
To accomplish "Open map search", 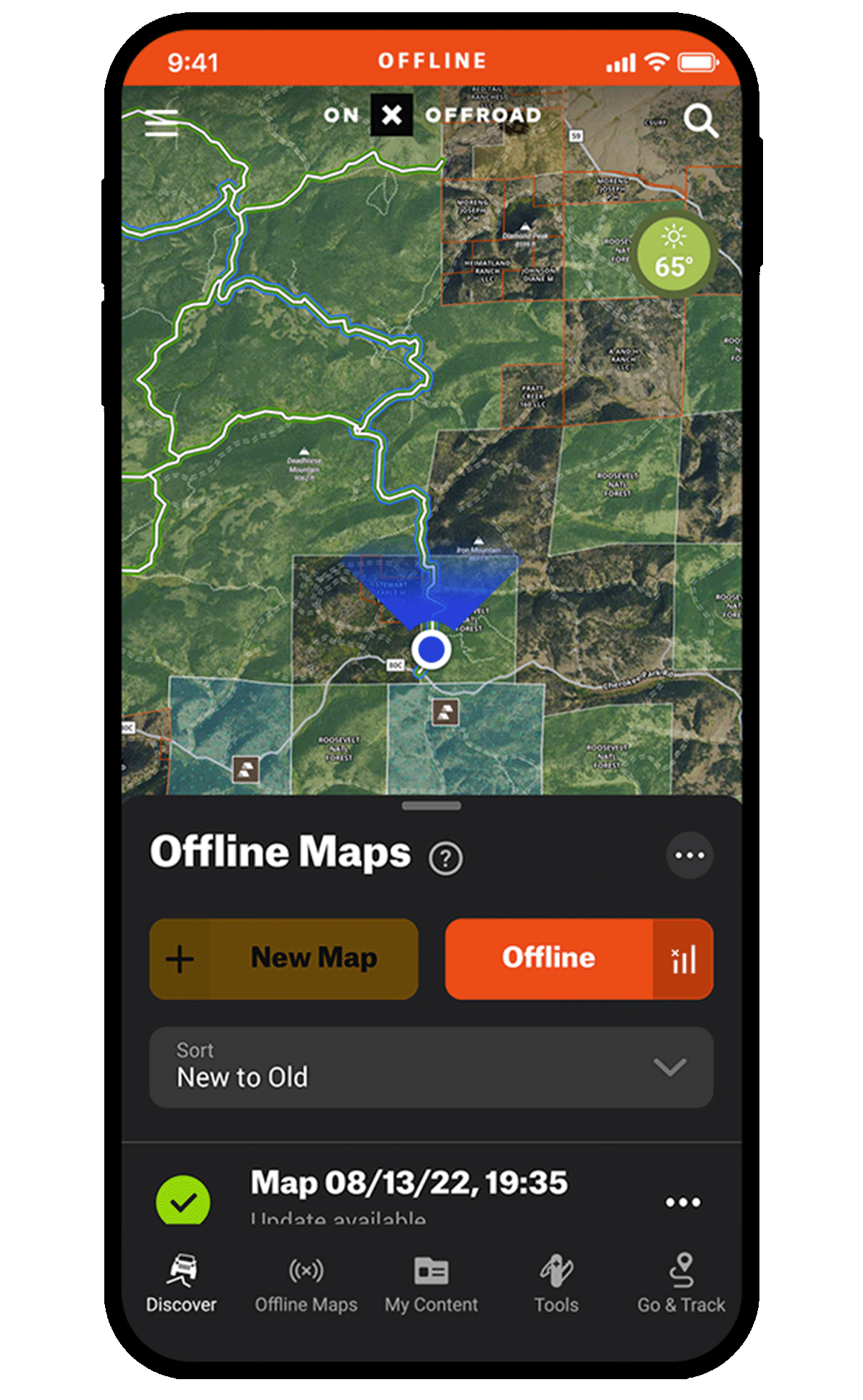I will (700, 120).
